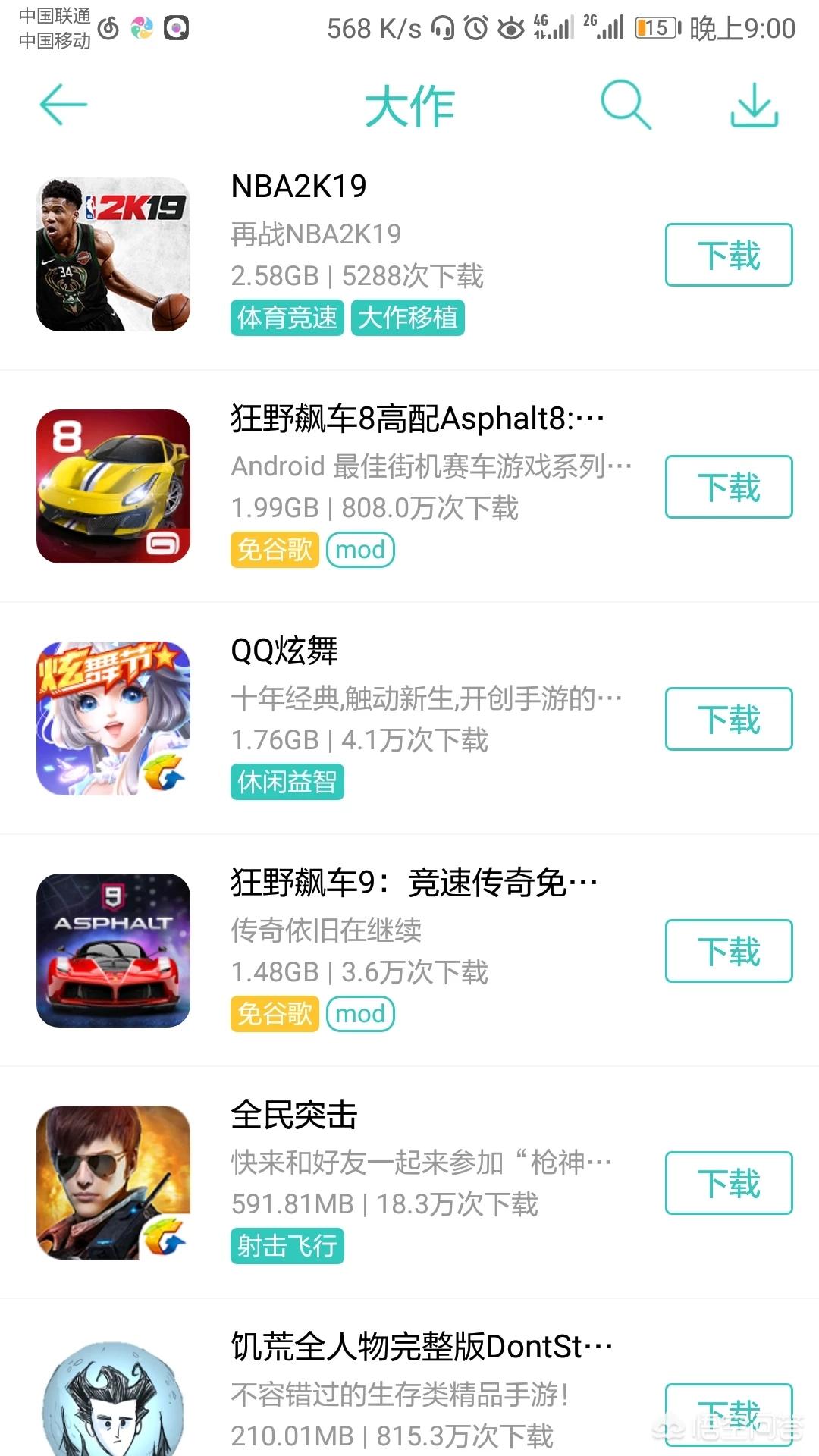Open the downloads manager icon
The image size is (819, 1456).
pyautogui.click(x=754, y=105)
